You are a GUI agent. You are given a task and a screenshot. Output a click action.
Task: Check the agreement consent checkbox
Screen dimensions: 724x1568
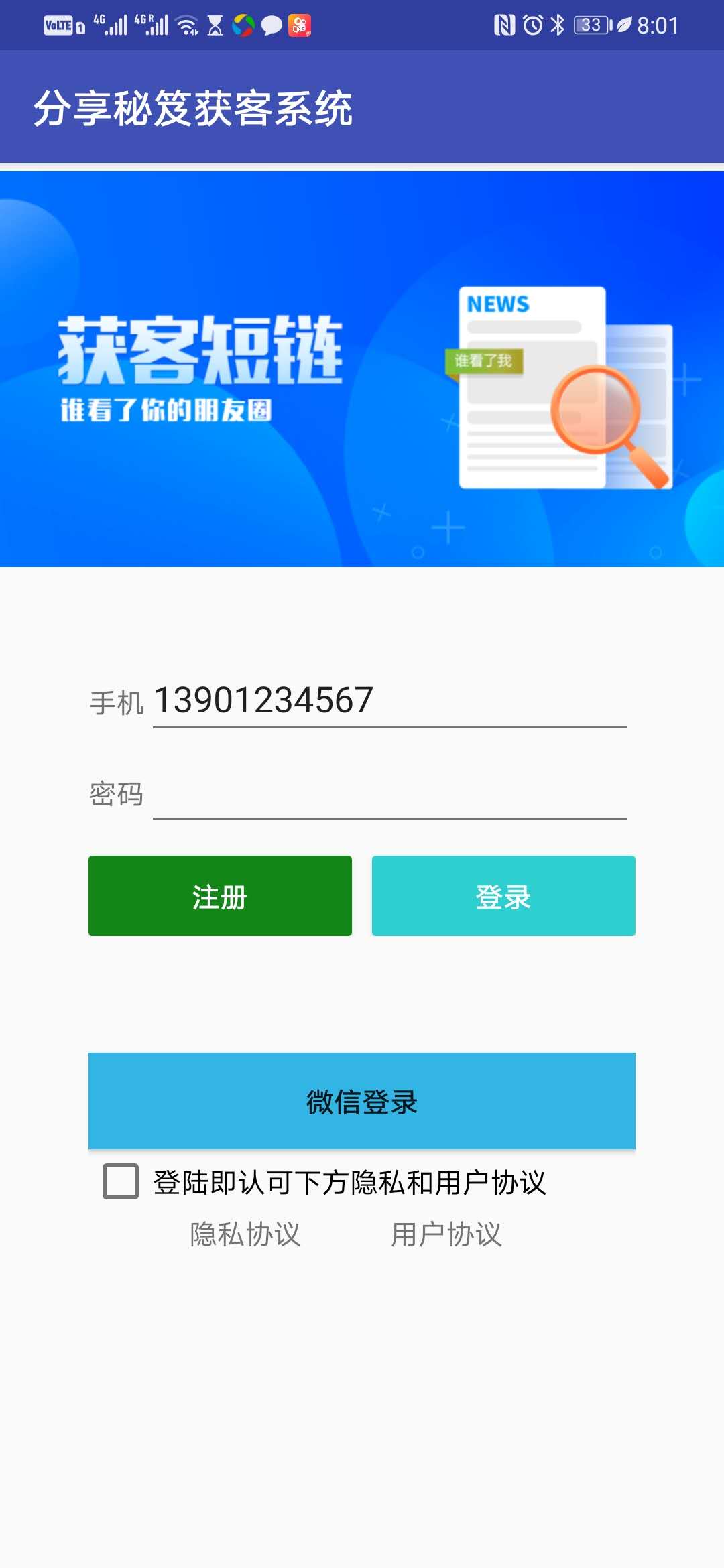[x=121, y=1181]
